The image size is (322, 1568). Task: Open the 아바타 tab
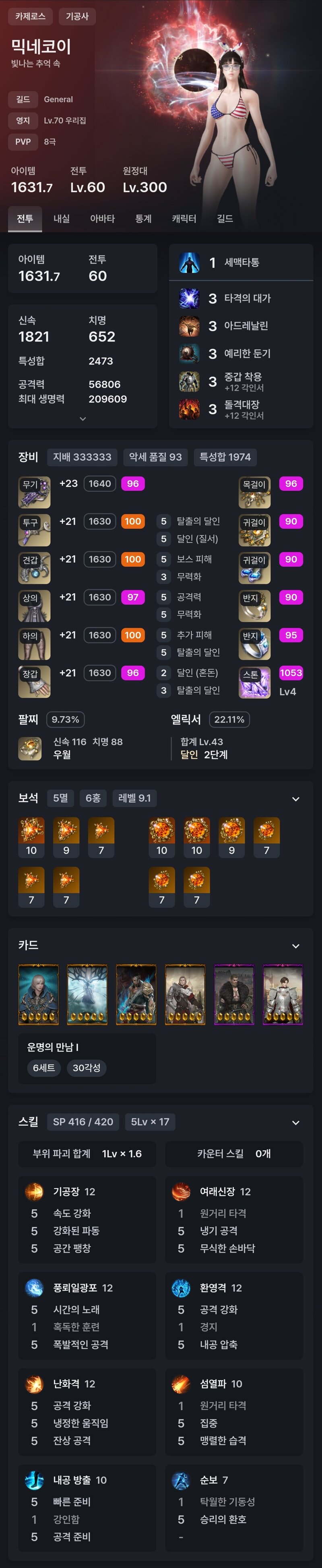tap(102, 219)
